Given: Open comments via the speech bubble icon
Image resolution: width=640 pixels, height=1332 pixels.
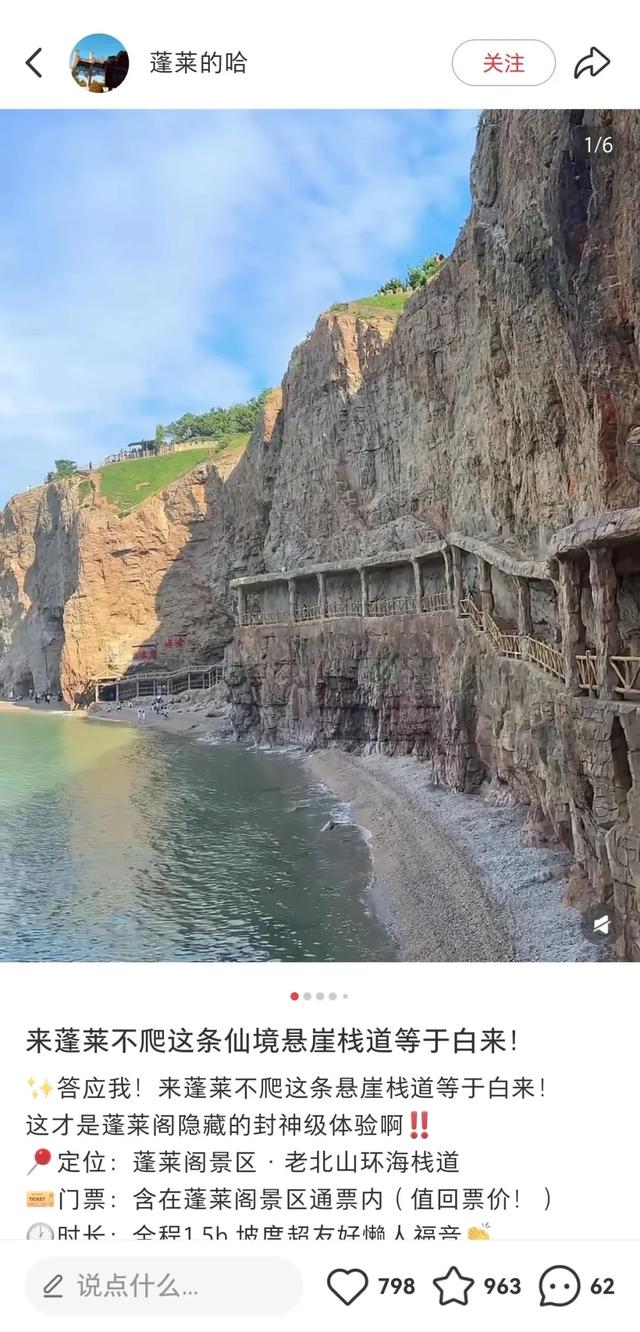Looking at the screenshot, I should 559,1286.
